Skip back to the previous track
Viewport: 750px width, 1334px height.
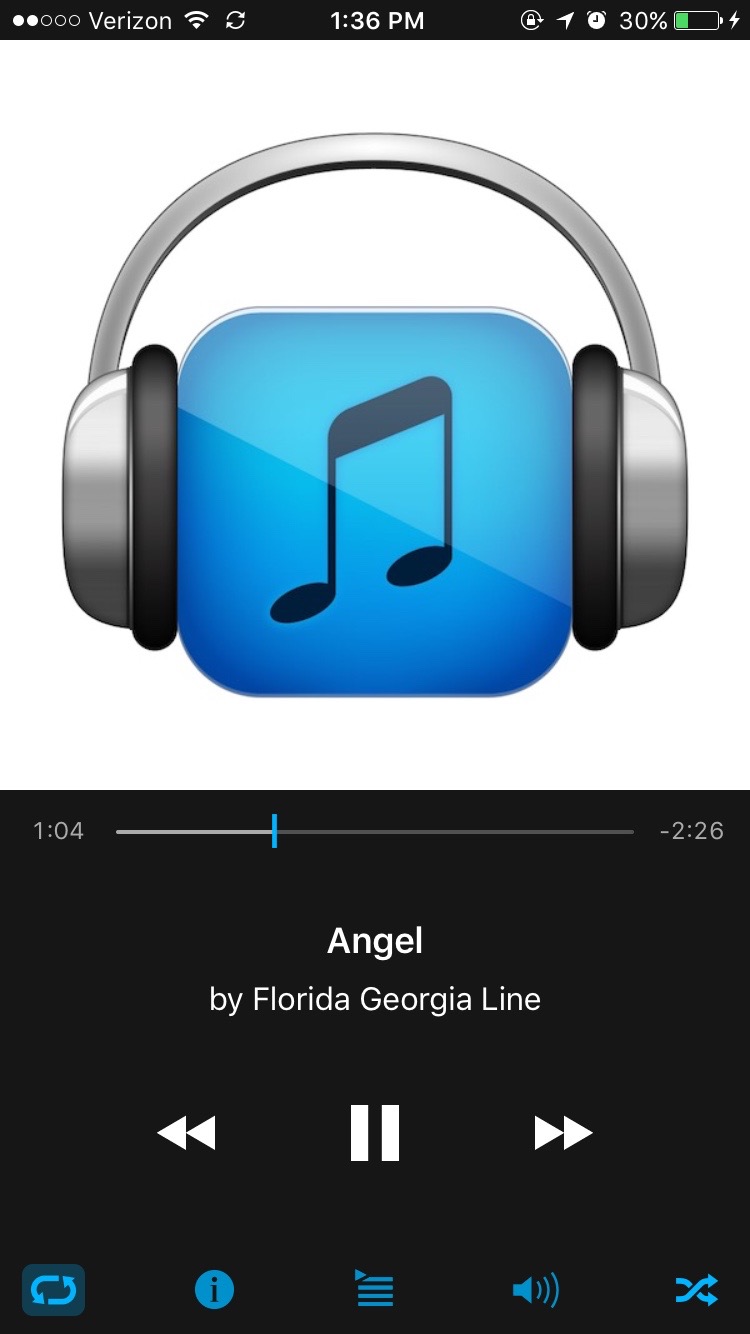point(187,1133)
